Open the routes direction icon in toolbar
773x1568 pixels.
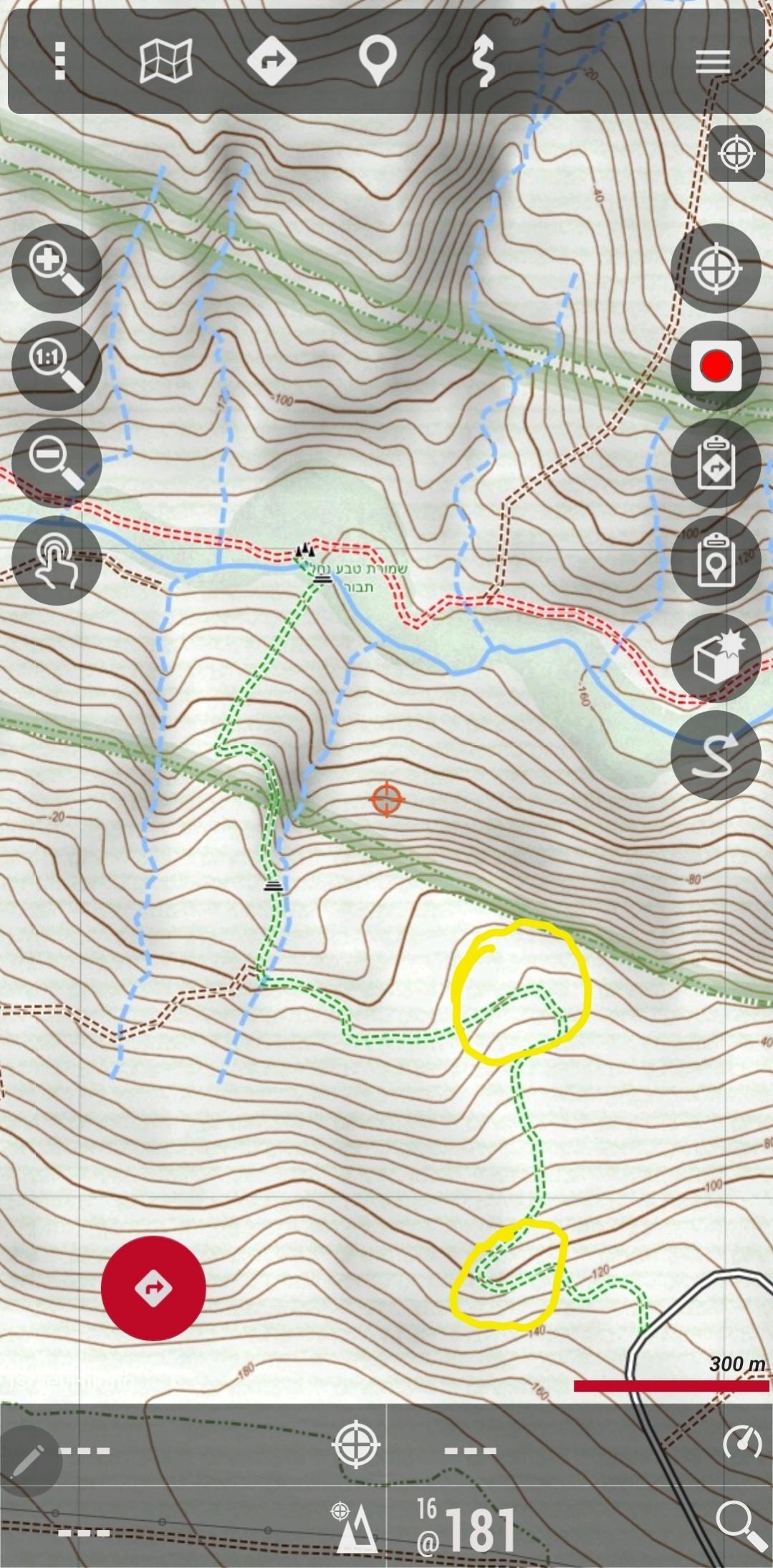(272, 61)
